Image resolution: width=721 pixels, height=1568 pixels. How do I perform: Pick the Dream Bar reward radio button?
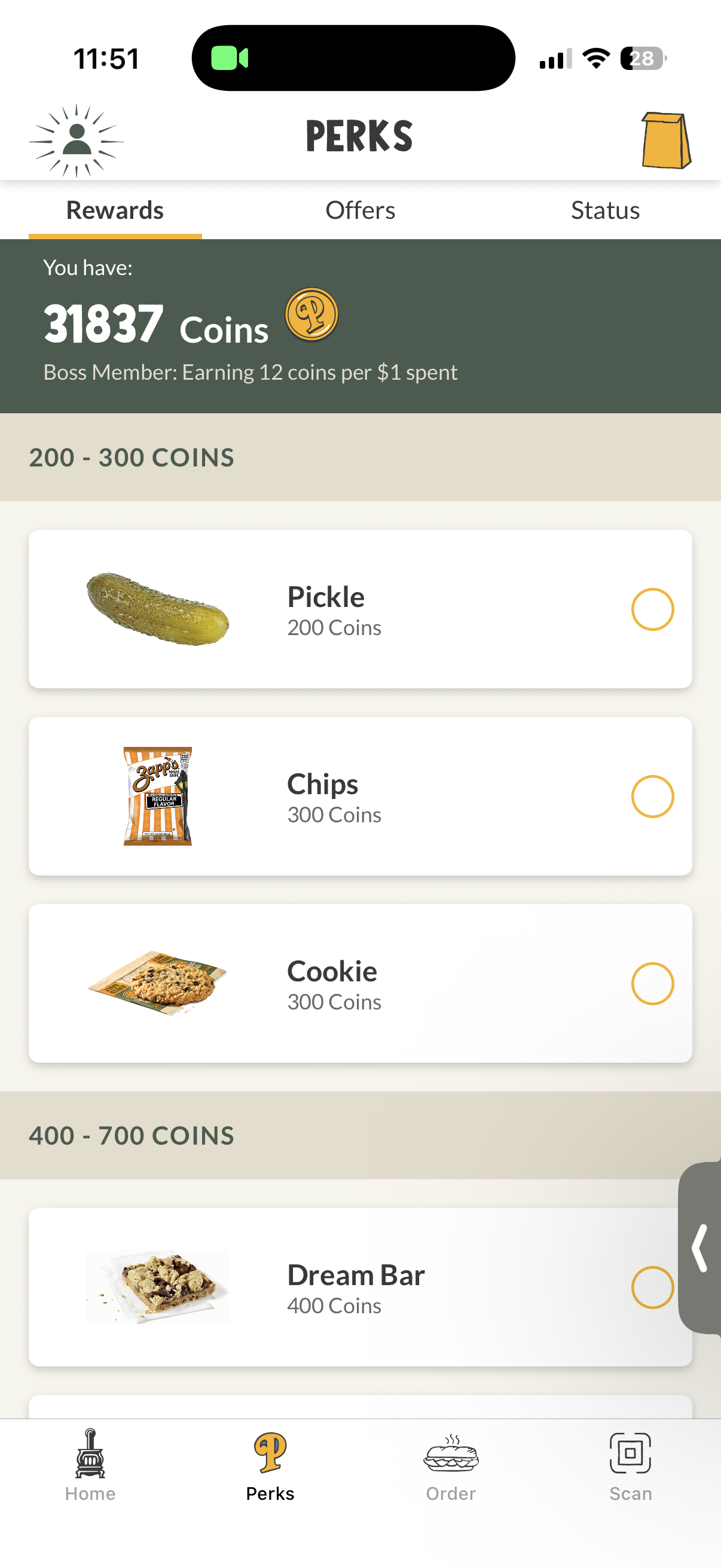pyautogui.click(x=651, y=1288)
